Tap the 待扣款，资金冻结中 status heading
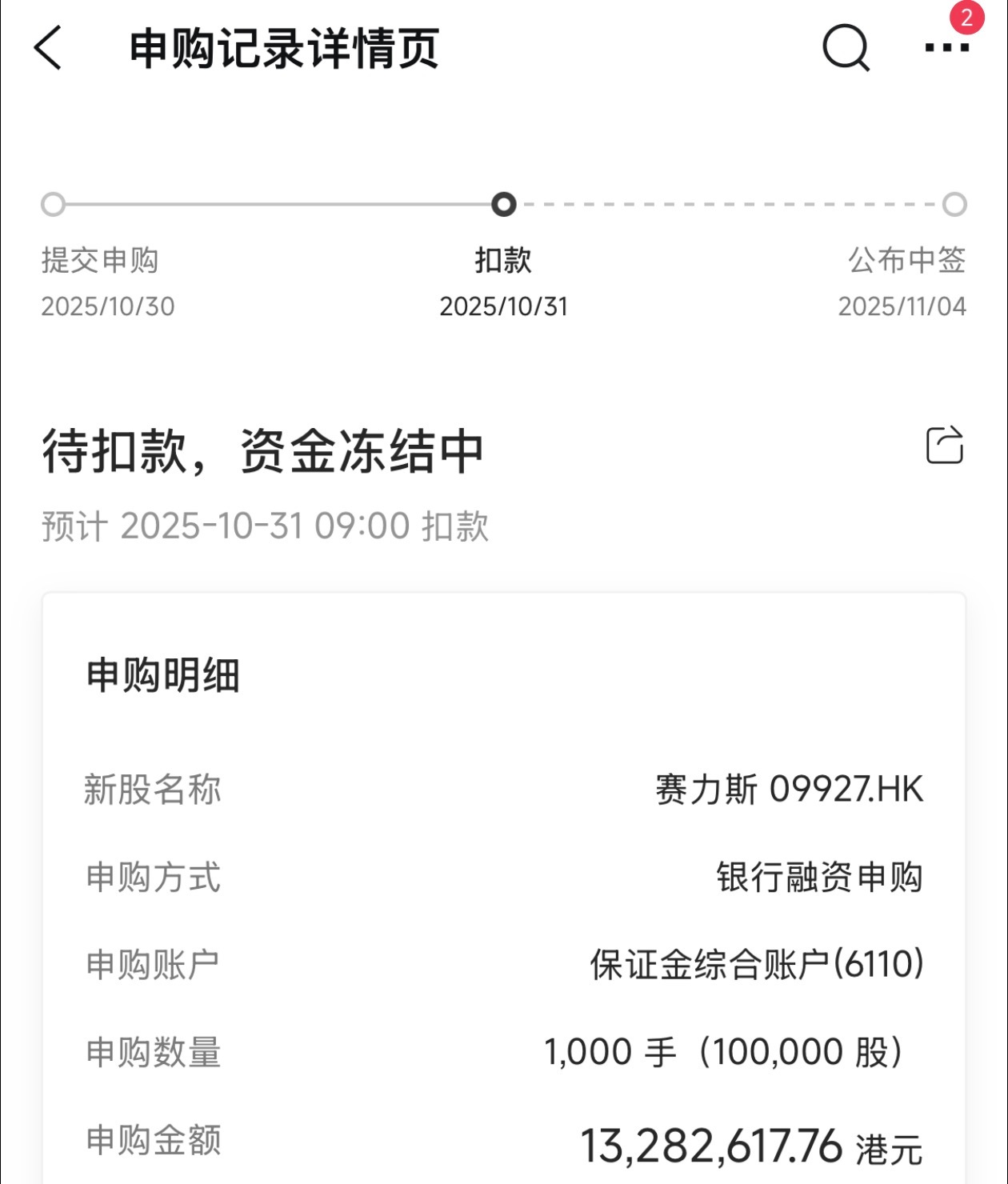Image resolution: width=1008 pixels, height=1184 pixels. coord(264,449)
